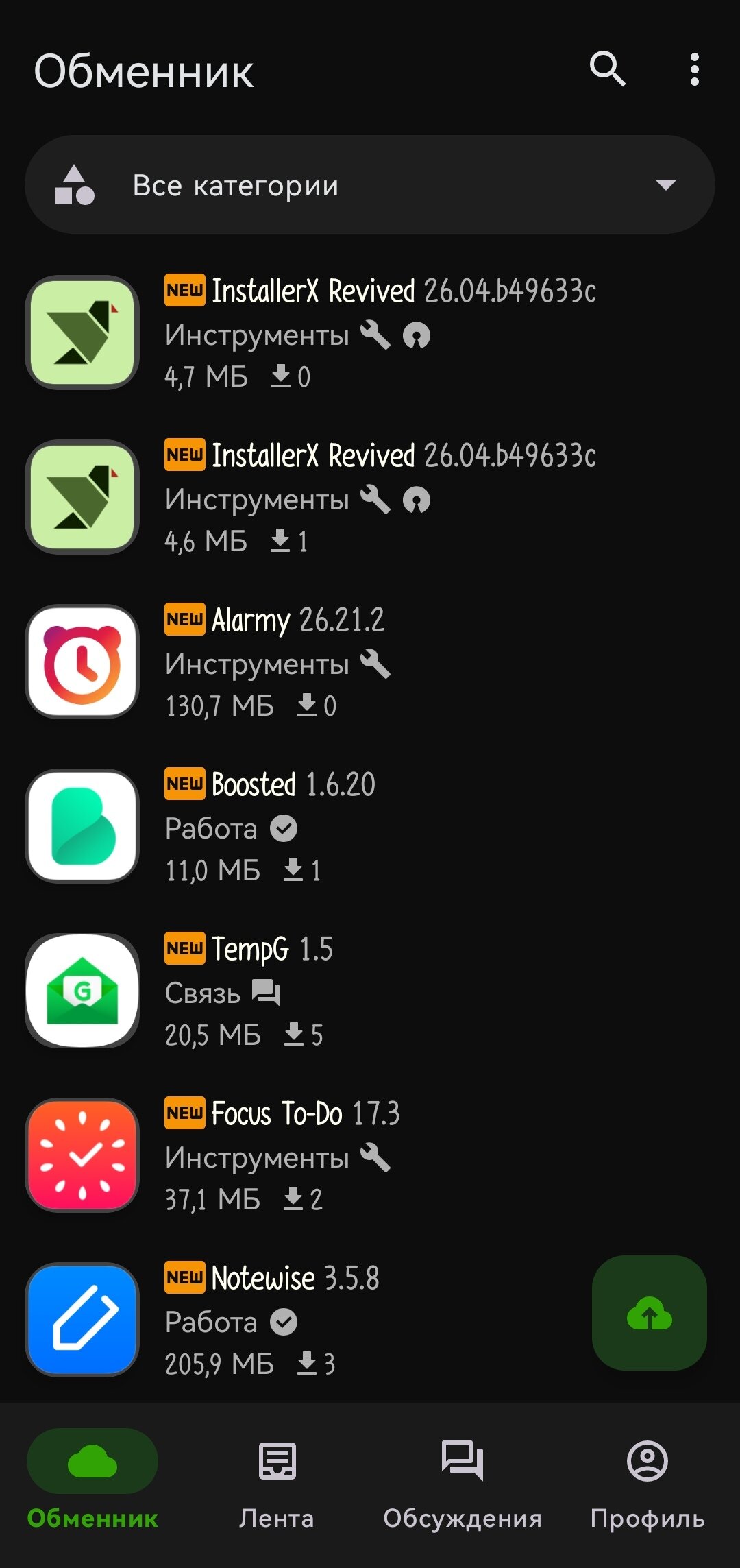Tap the green cloud upload floating button

(649, 1313)
